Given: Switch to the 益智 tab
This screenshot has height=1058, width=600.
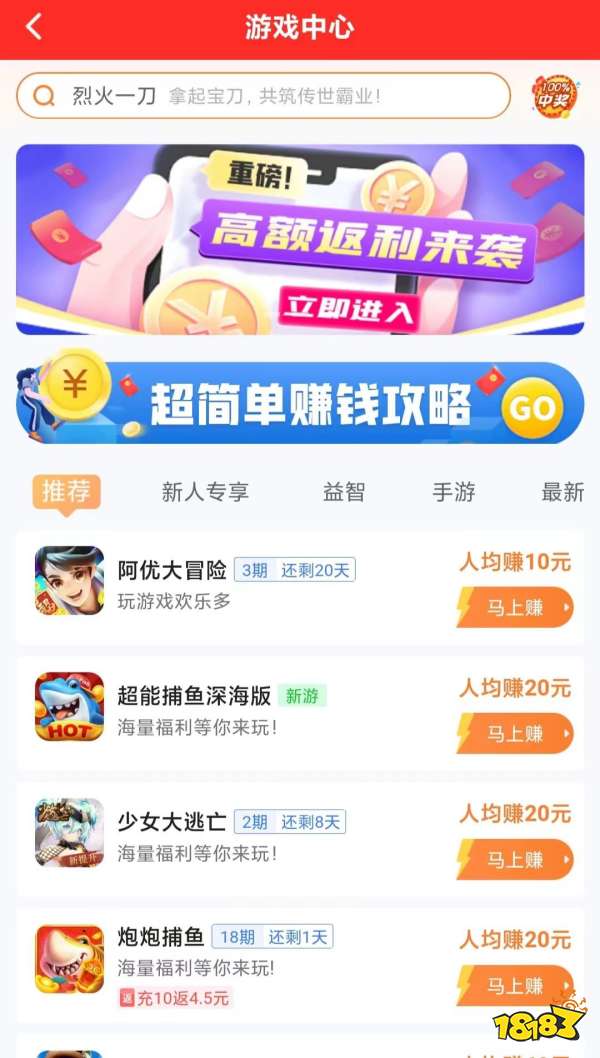Looking at the screenshot, I should coord(344,492).
